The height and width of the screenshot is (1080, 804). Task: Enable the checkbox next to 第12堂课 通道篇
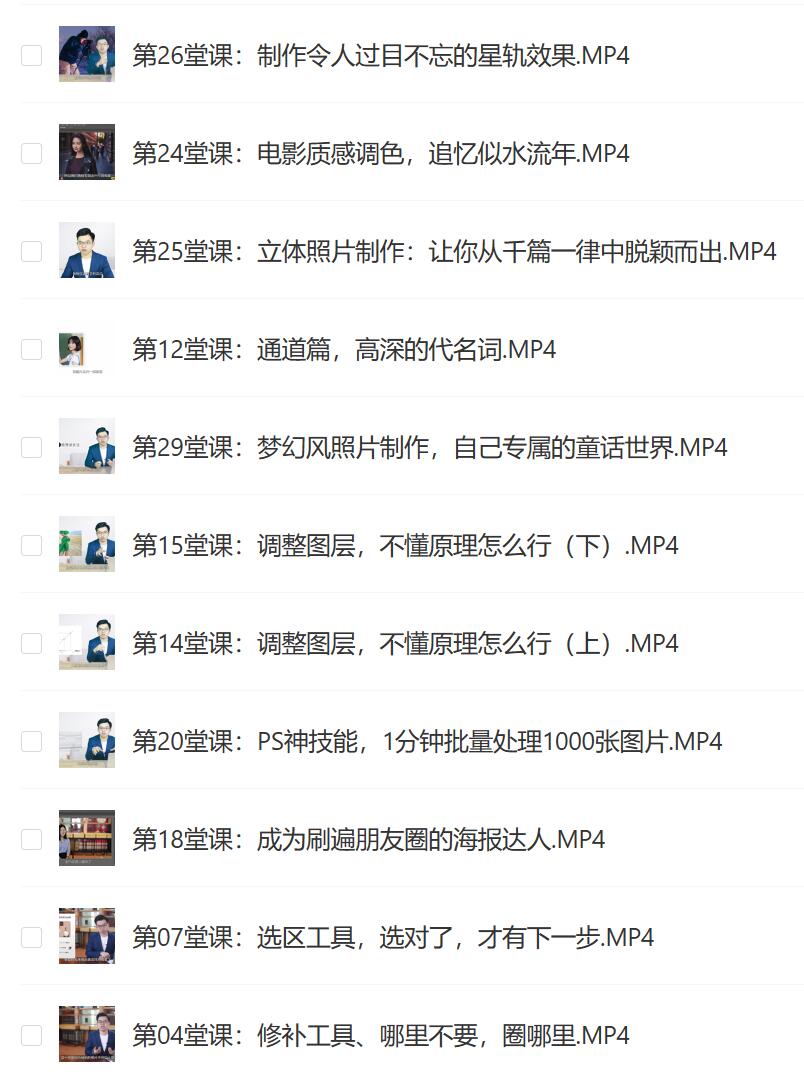coord(31,350)
